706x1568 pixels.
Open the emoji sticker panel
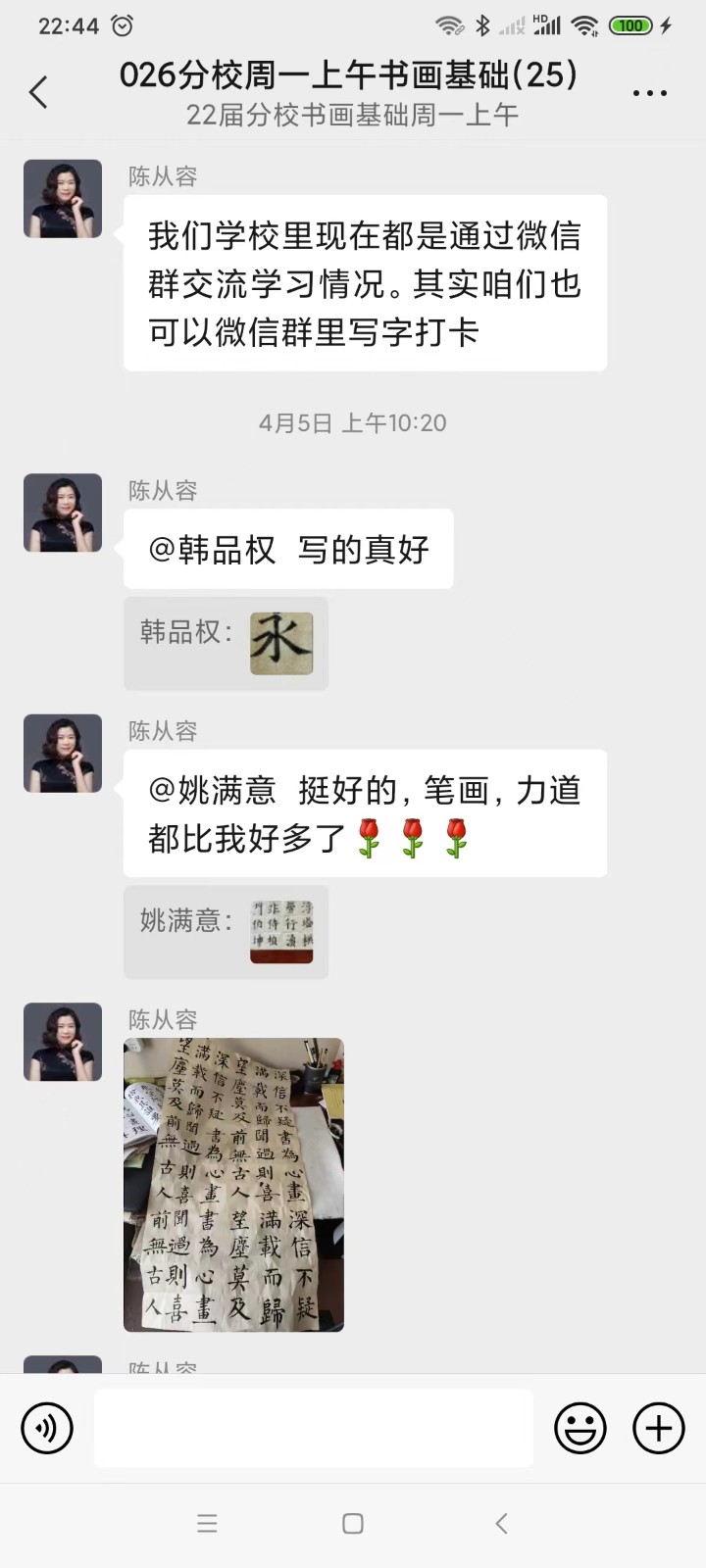point(580,1428)
